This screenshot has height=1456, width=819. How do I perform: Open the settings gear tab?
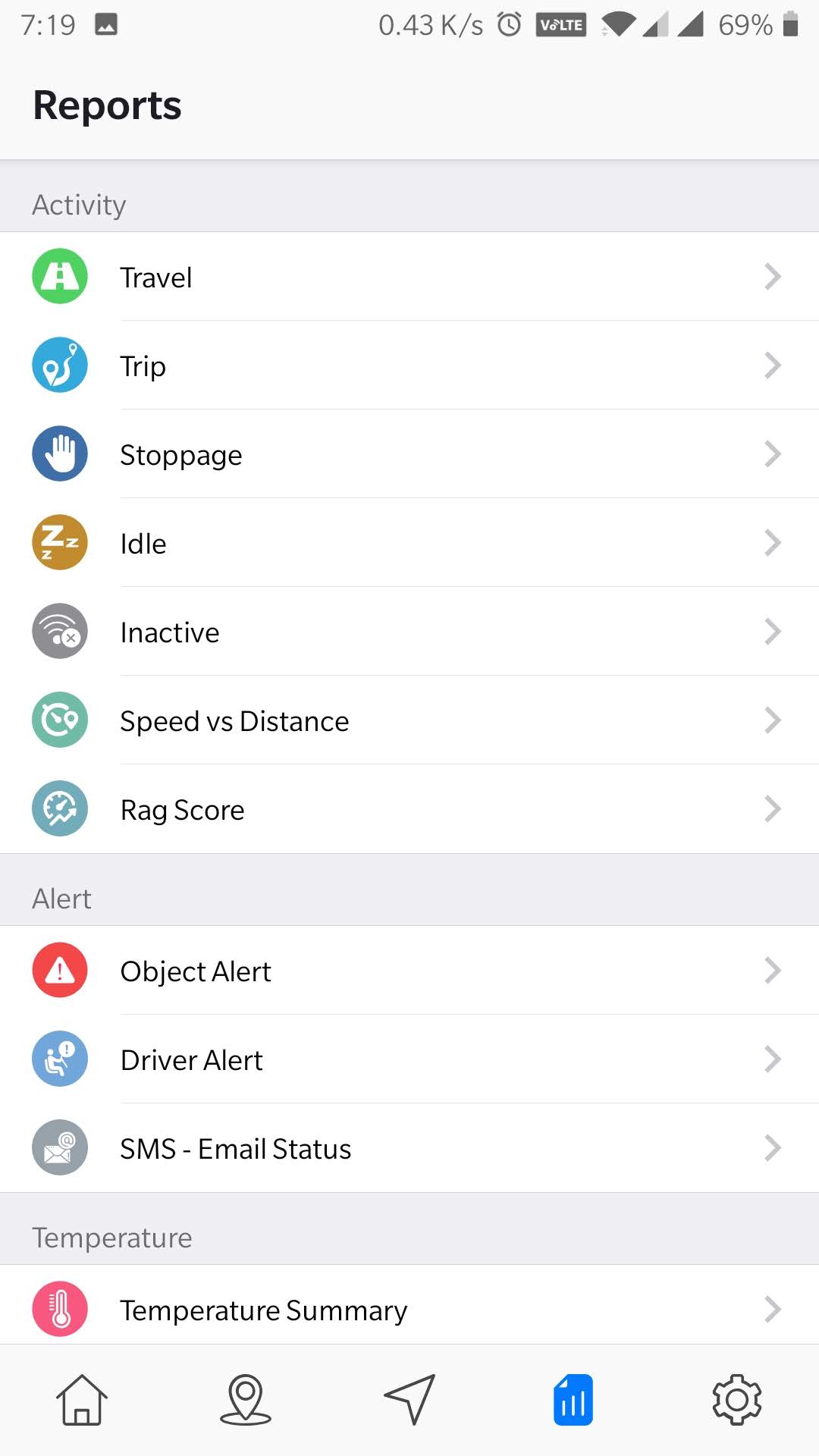pyautogui.click(x=737, y=1400)
